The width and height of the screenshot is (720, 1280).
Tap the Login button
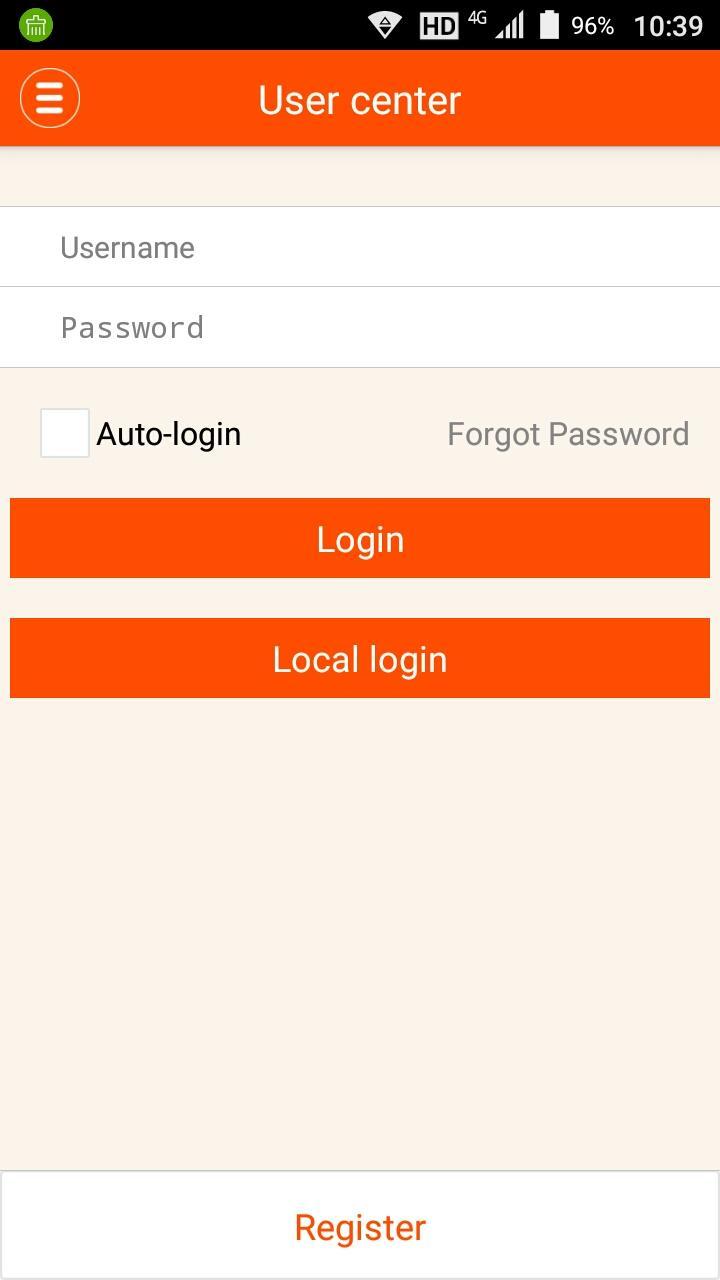360,539
